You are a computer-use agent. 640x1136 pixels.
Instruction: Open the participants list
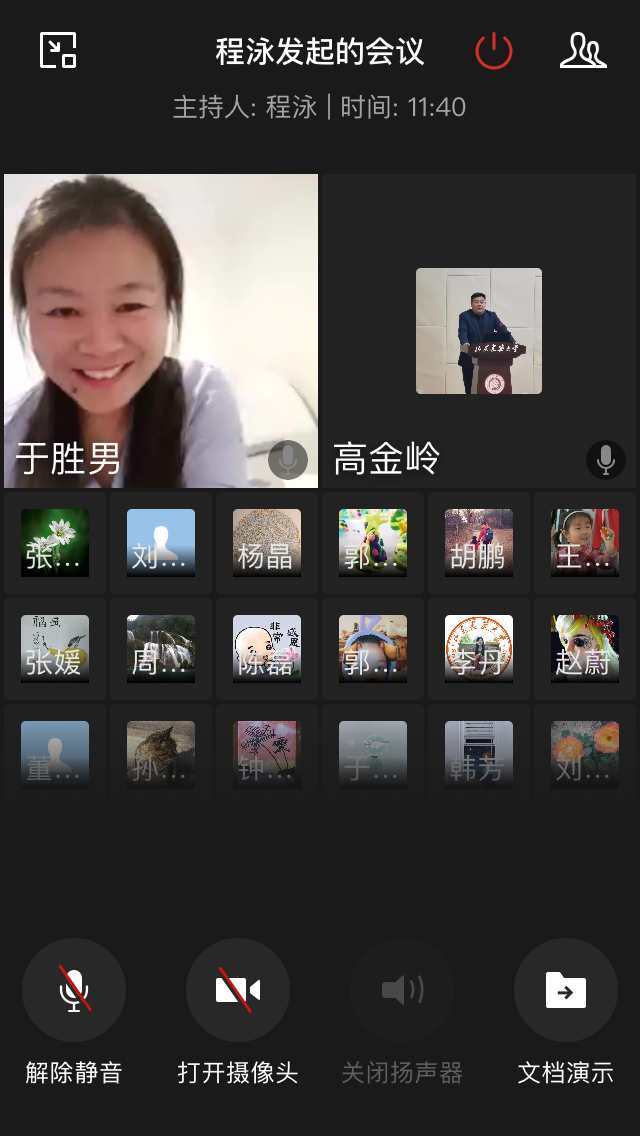[x=583, y=50]
